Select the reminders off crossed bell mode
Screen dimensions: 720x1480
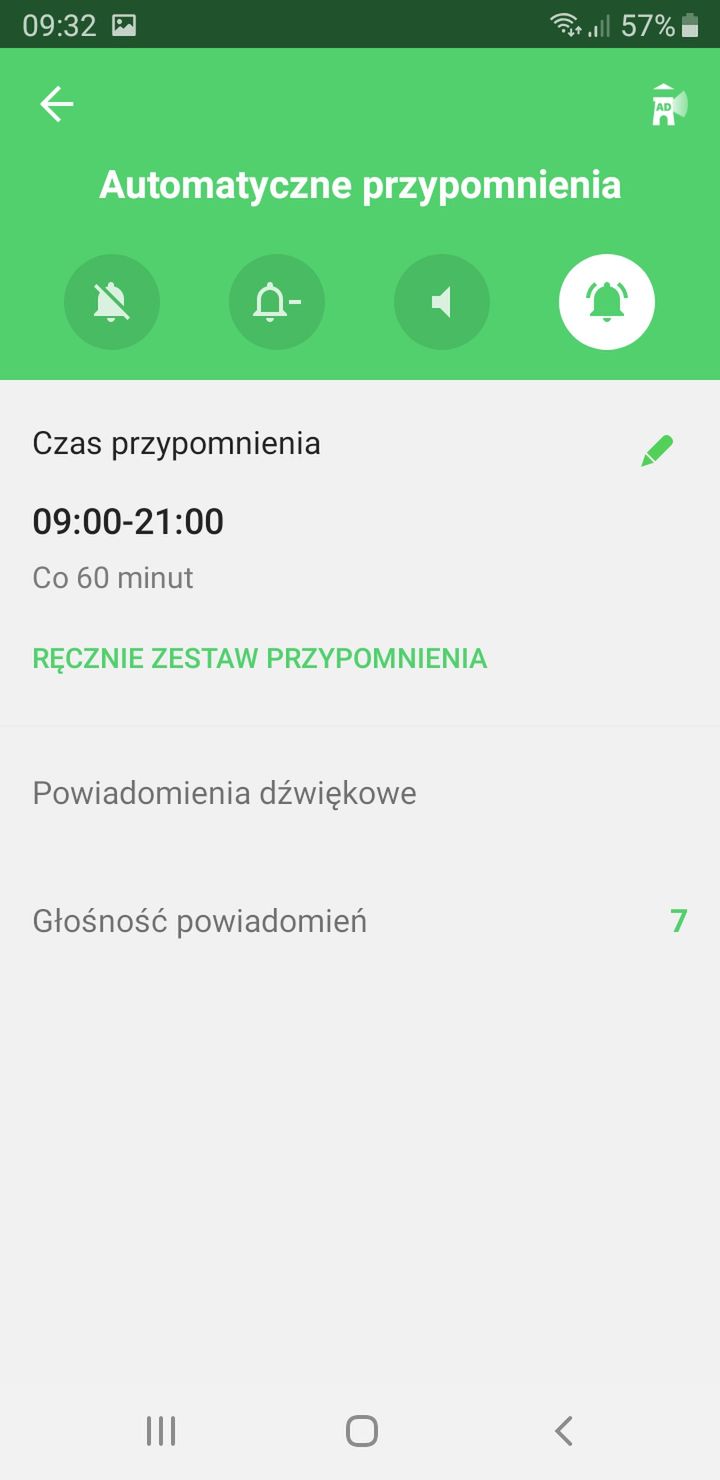(112, 302)
